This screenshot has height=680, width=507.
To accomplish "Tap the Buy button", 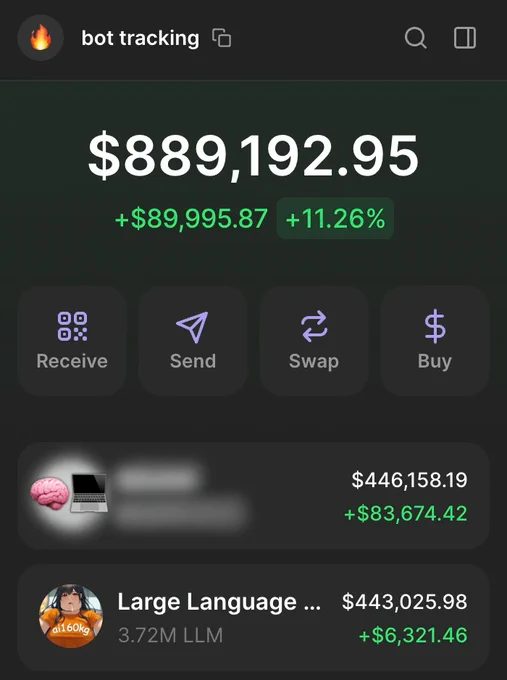I will pos(435,340).
